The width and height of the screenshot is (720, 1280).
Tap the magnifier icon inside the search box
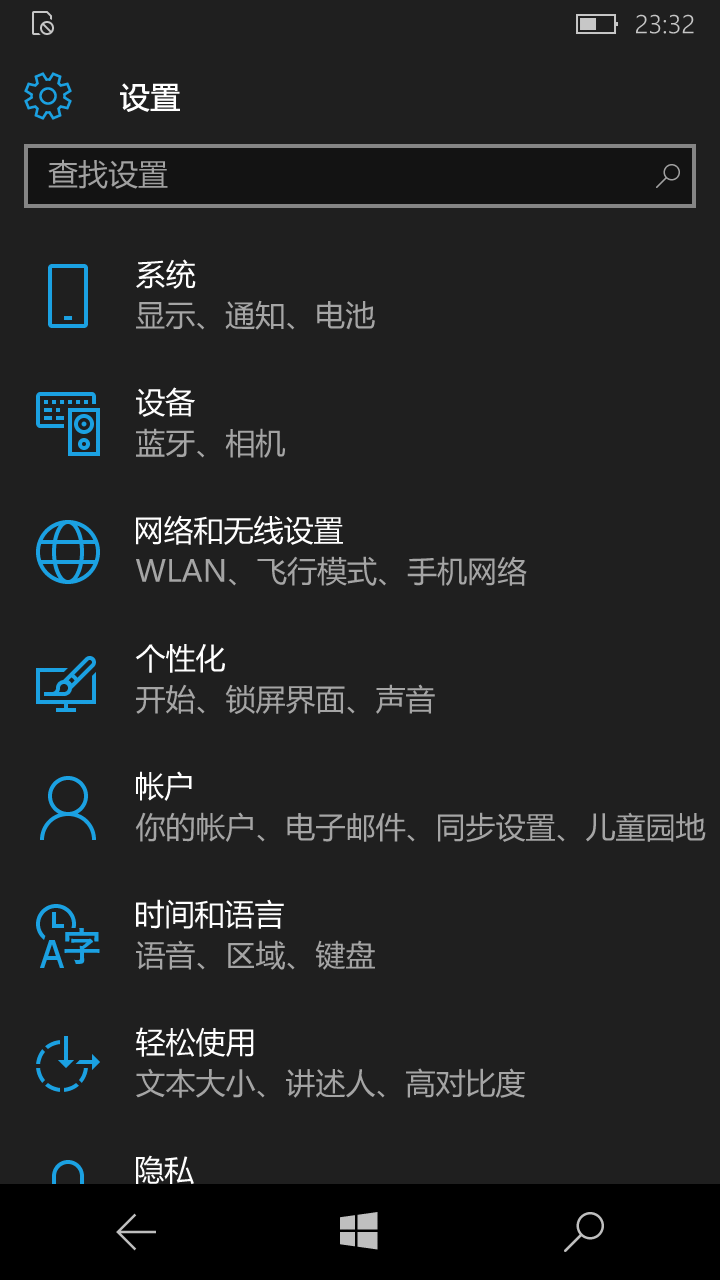(668, 176)
